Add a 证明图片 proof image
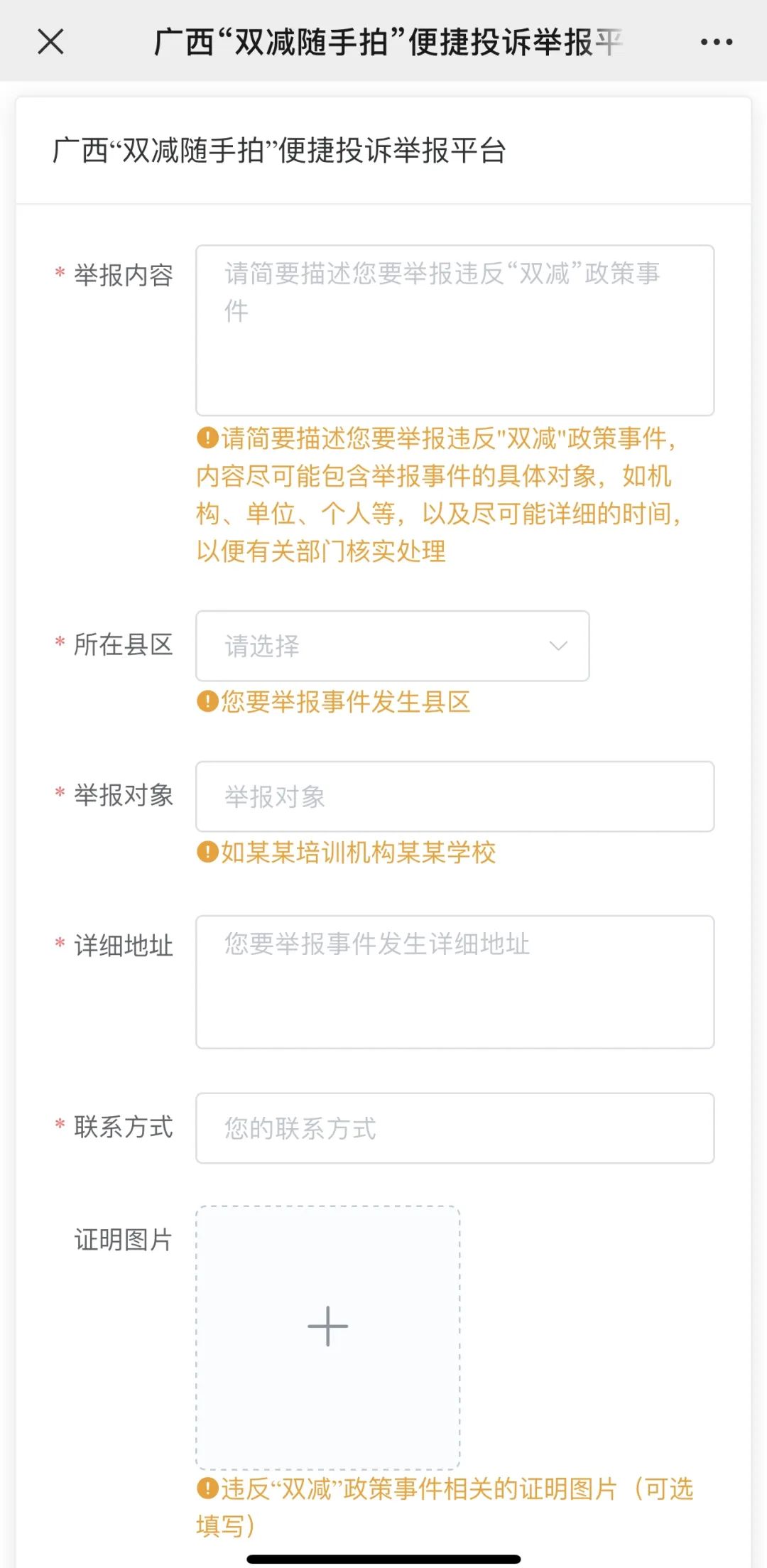The width and height of the screenshot is (767, 1568). [327, 1326]
